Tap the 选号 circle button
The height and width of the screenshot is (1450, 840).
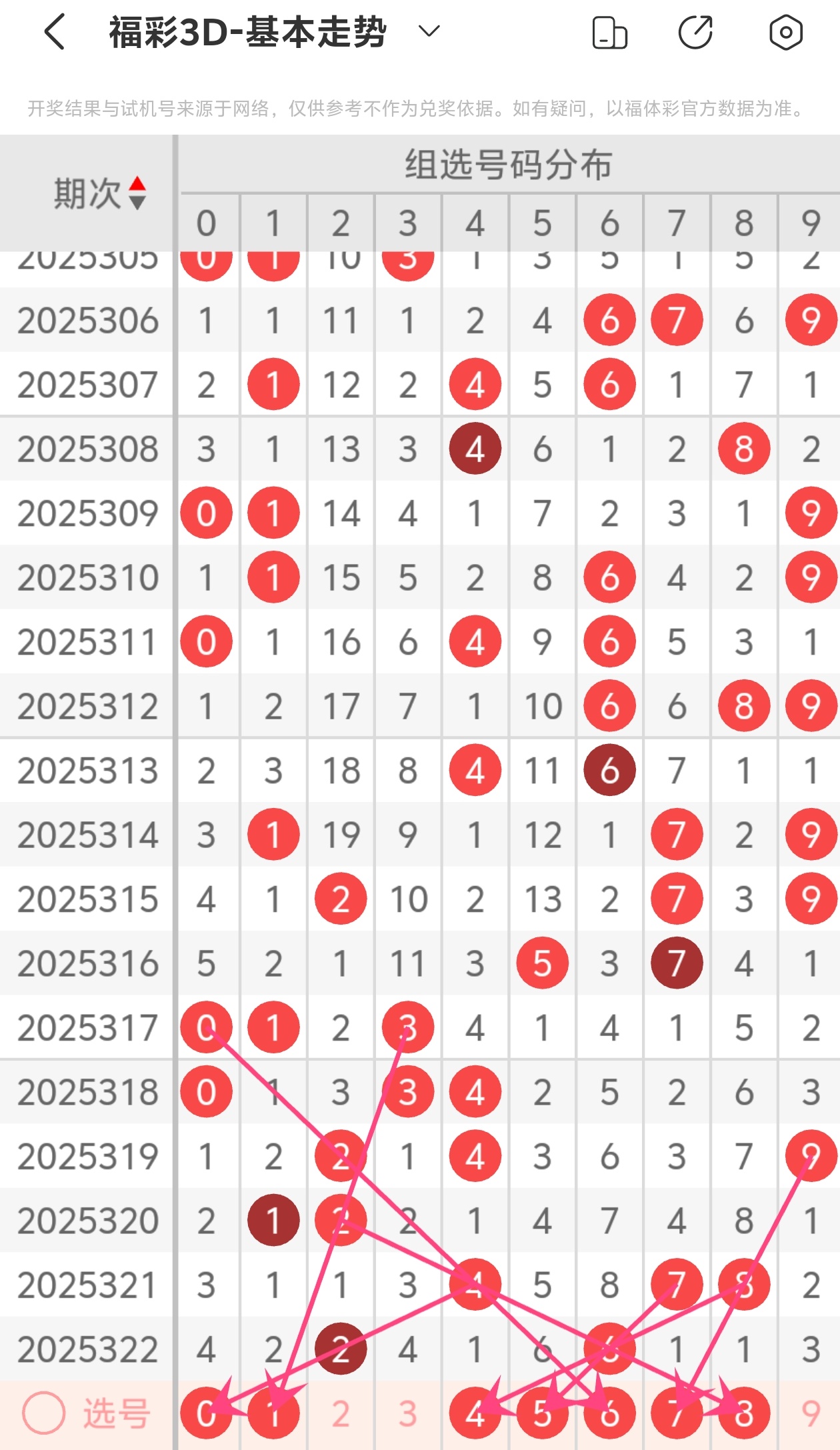coord(44,1413)
